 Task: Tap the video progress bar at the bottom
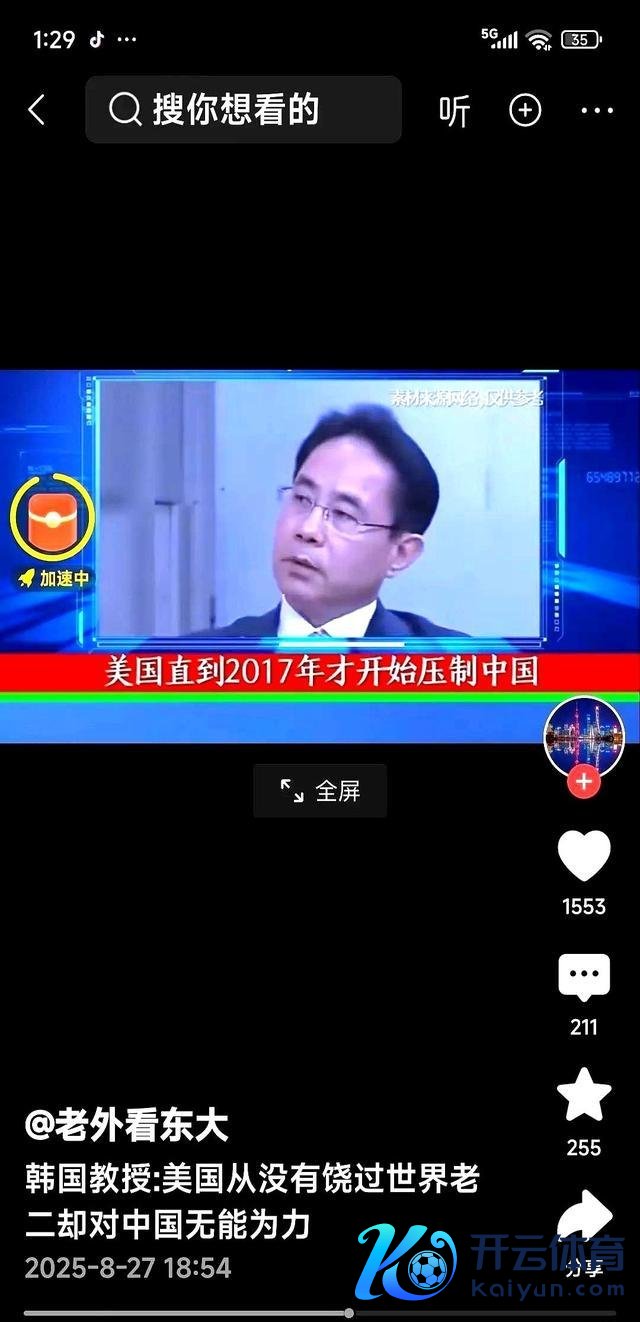click(320, 1312)
